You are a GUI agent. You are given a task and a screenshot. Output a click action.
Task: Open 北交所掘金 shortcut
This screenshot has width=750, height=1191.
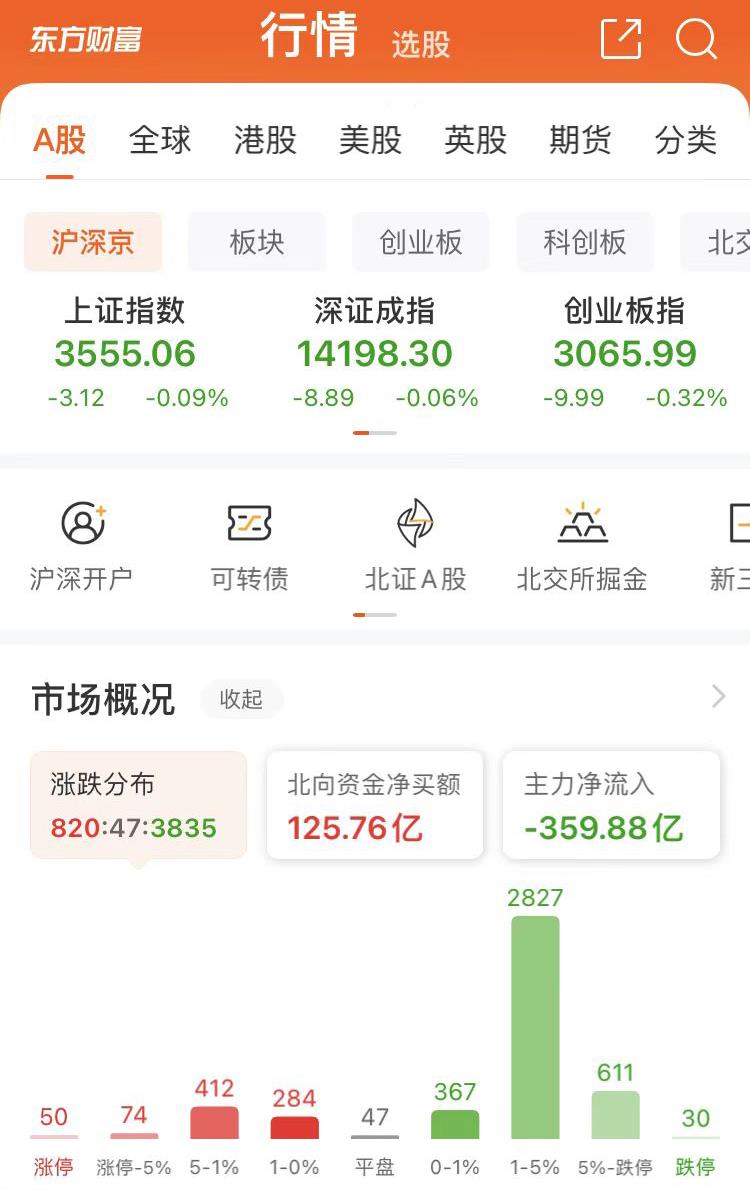coord(582,547)
